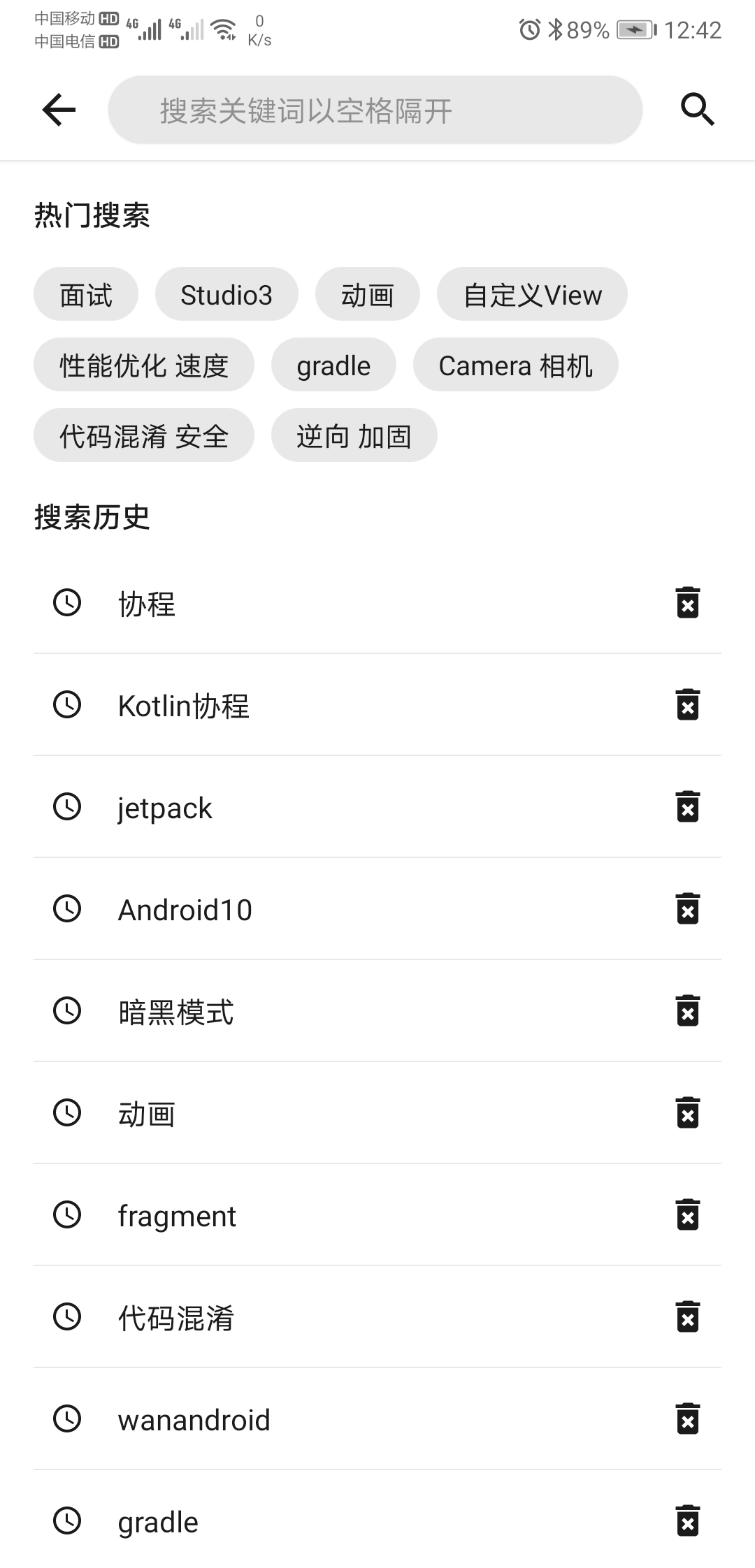755x1568 pixels.
Task: Search history item jetpack
Action: [377, 807]
